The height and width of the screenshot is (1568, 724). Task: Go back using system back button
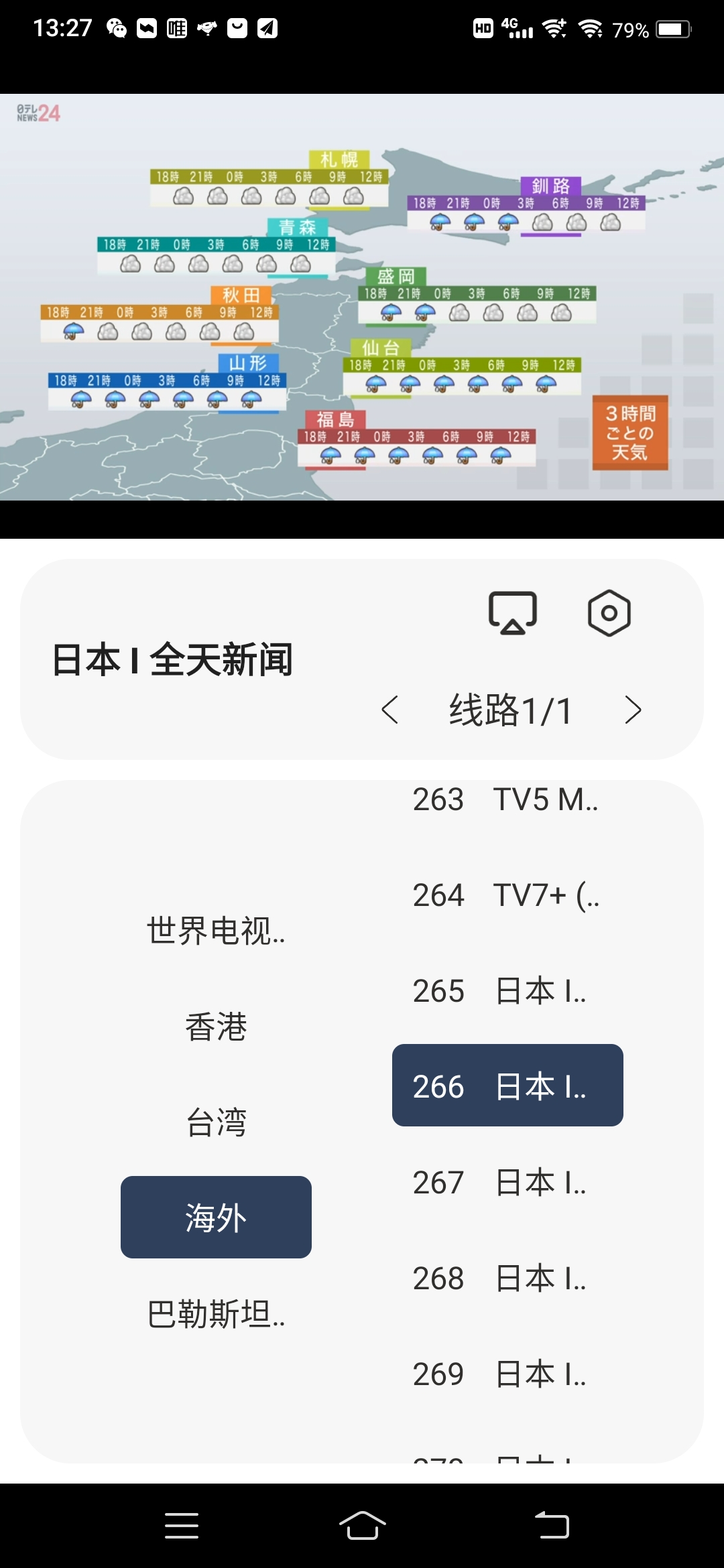coord(552,1526)
